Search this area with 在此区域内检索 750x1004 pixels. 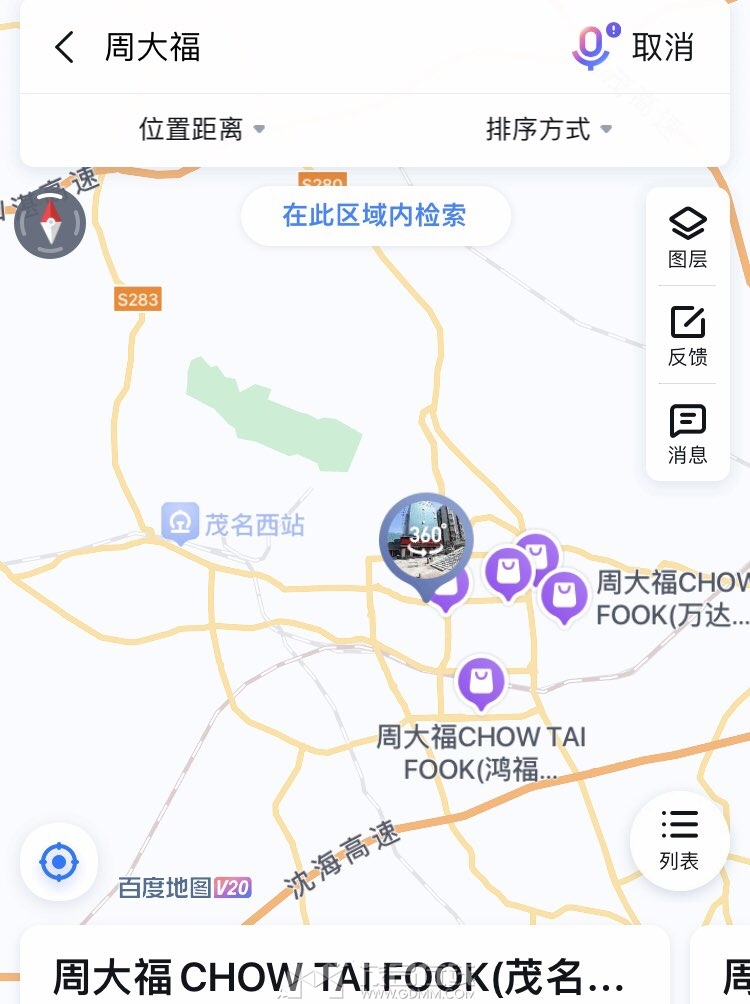click(375, 215)
